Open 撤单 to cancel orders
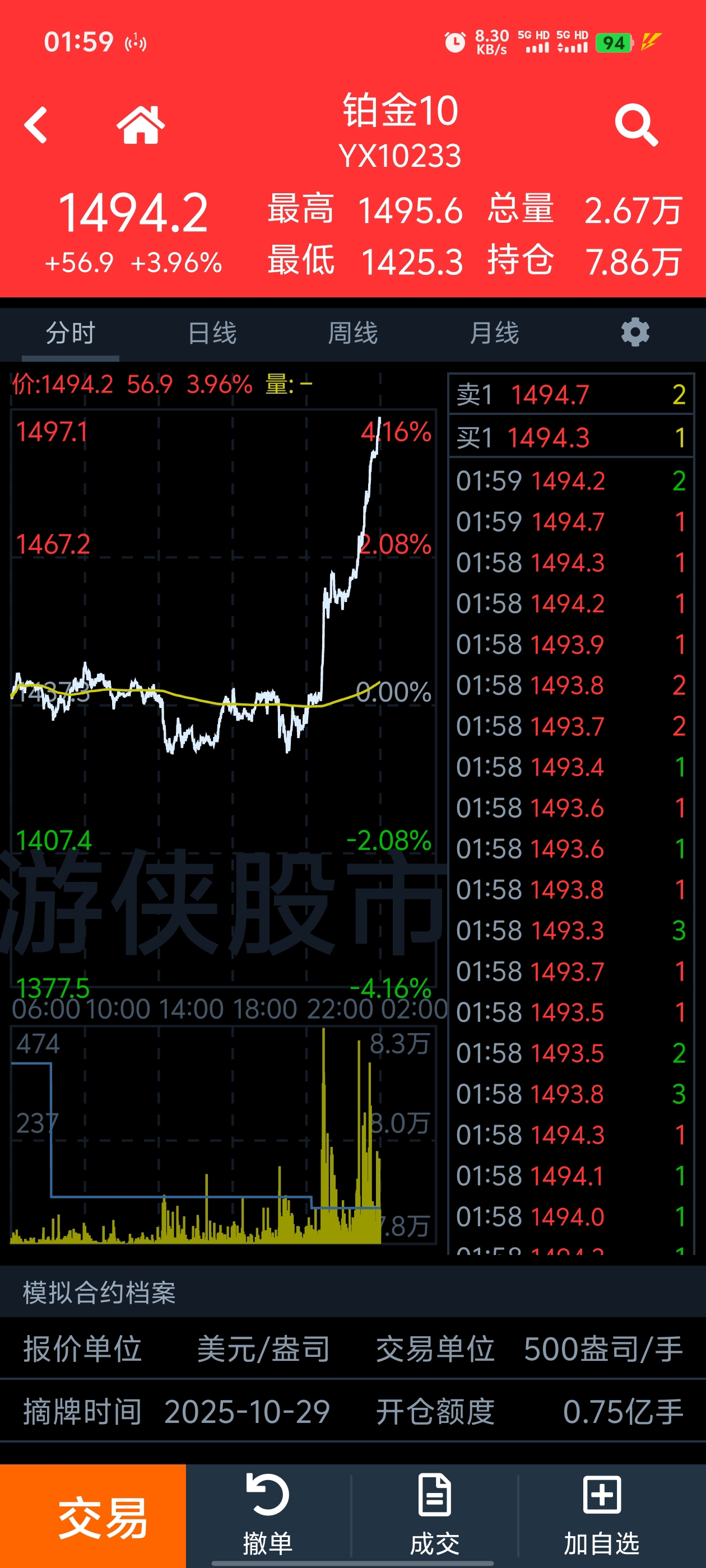The width and height of the screenshot is (706, 1568). pyautogui.click(x=268, y=1515)
